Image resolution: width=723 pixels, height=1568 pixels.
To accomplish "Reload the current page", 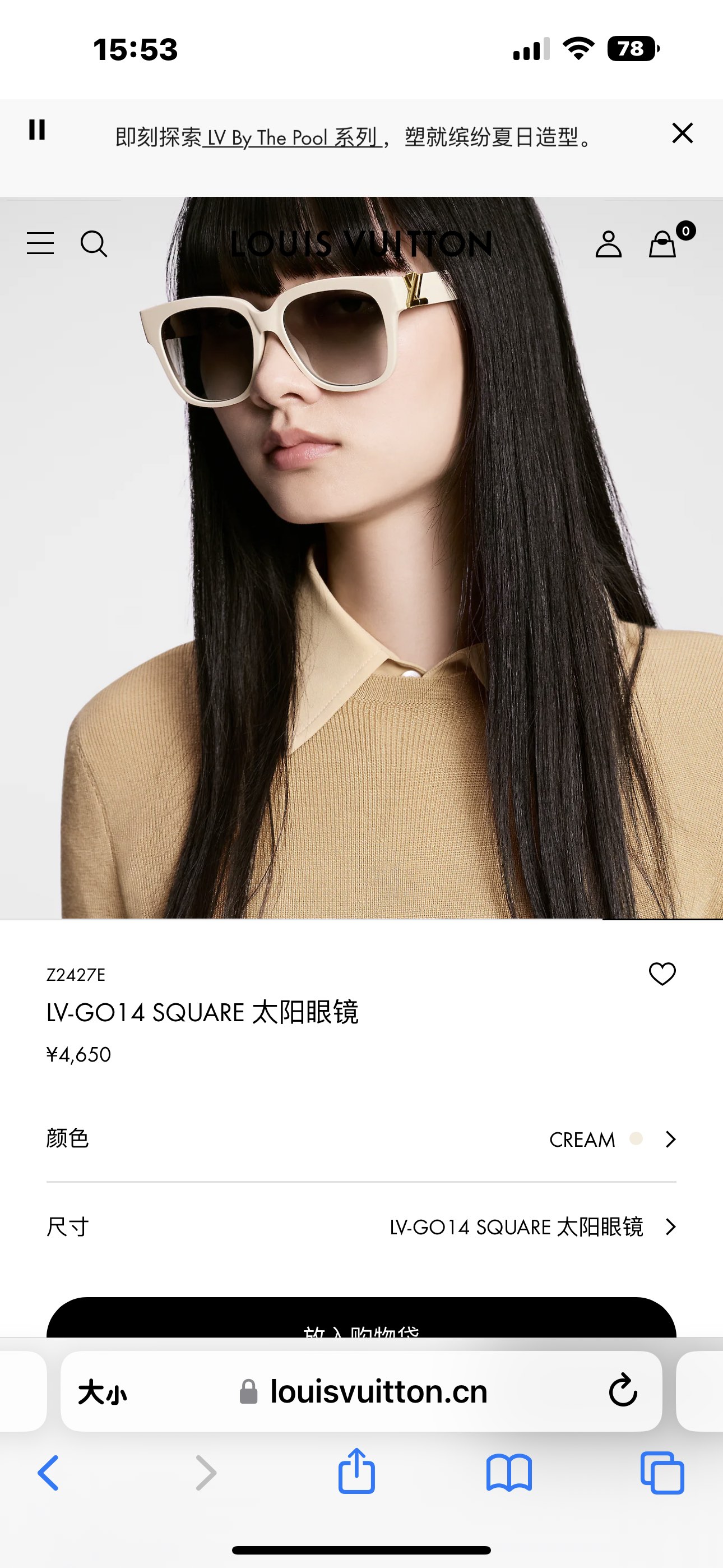I will tap(623, 1391).
